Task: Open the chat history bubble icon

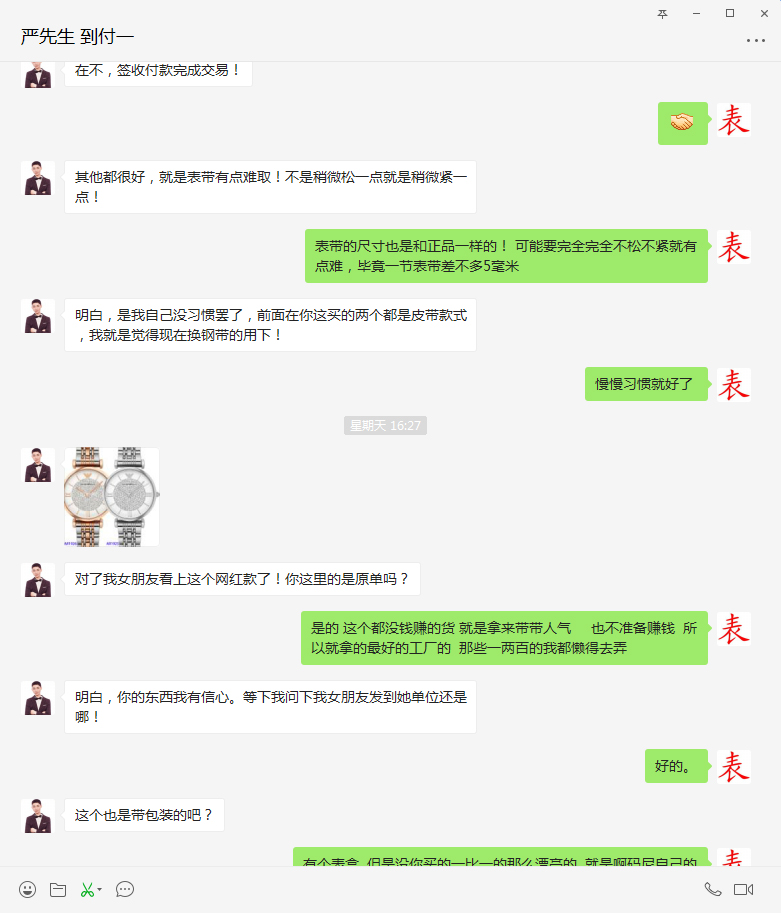Action: (125, 889)
